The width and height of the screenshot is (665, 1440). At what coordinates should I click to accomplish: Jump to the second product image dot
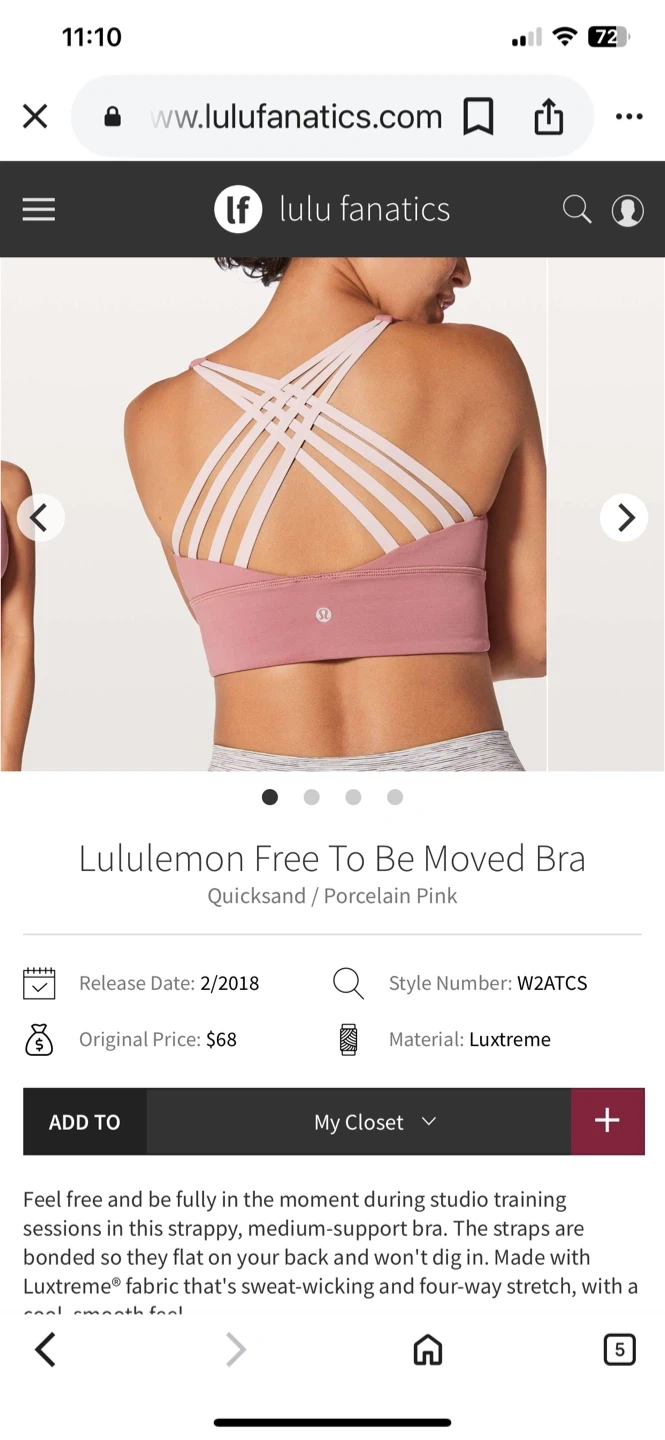coord(312,797)
